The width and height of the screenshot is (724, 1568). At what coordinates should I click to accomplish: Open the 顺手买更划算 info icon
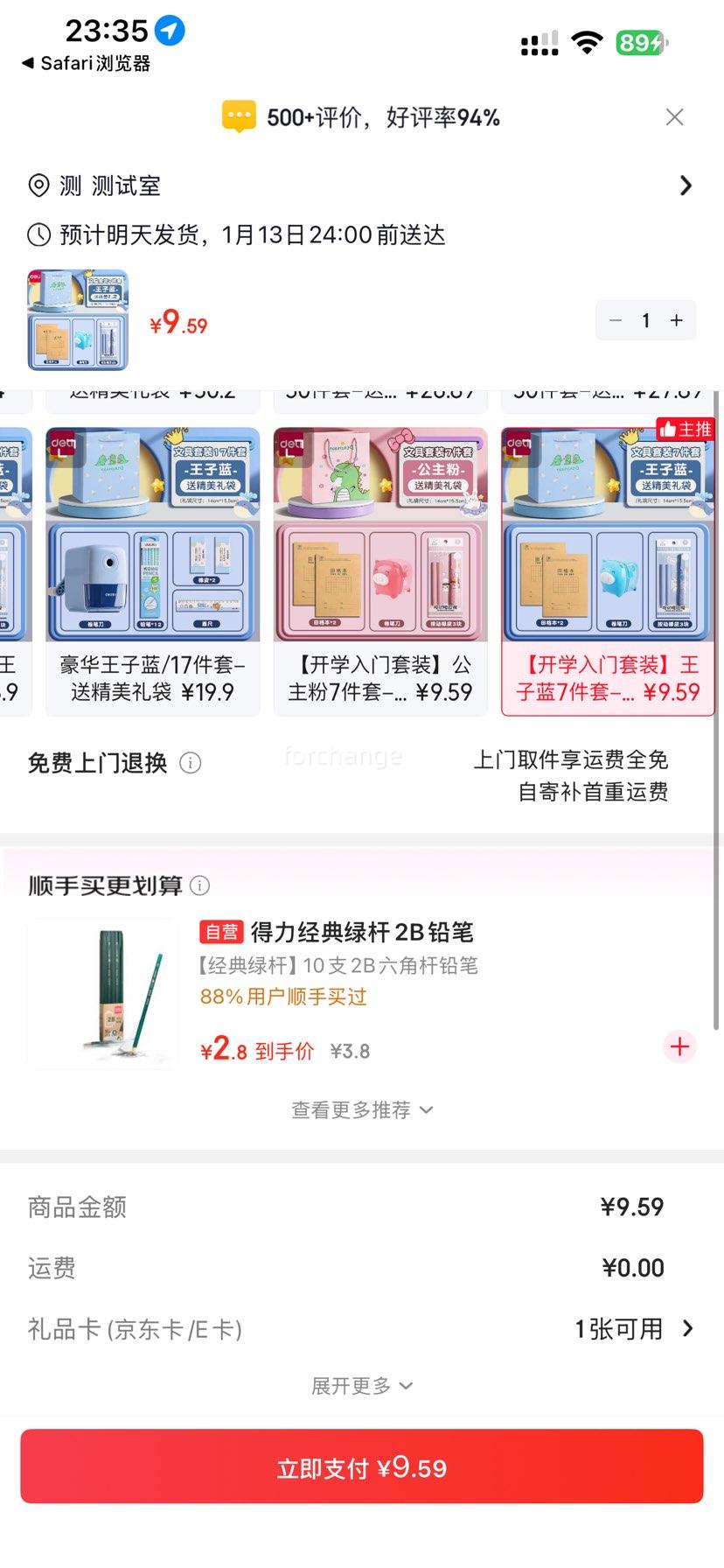pyautogui.click(x=202, y=885)
